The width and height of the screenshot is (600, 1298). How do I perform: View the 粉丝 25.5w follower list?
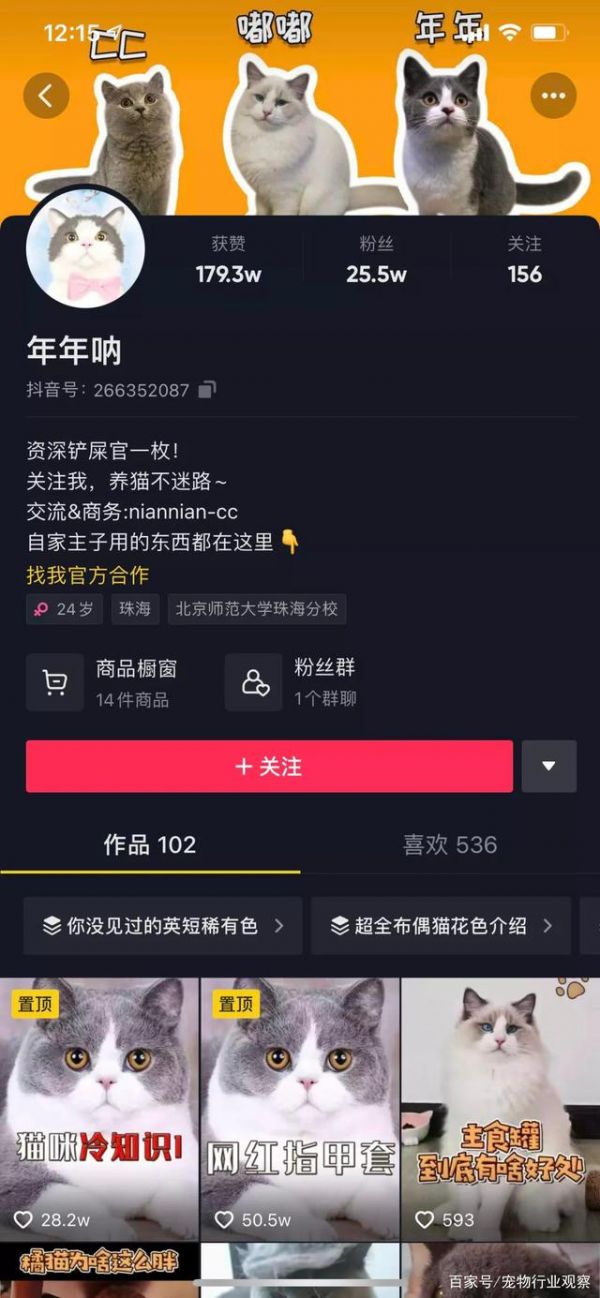click(376, 260)
